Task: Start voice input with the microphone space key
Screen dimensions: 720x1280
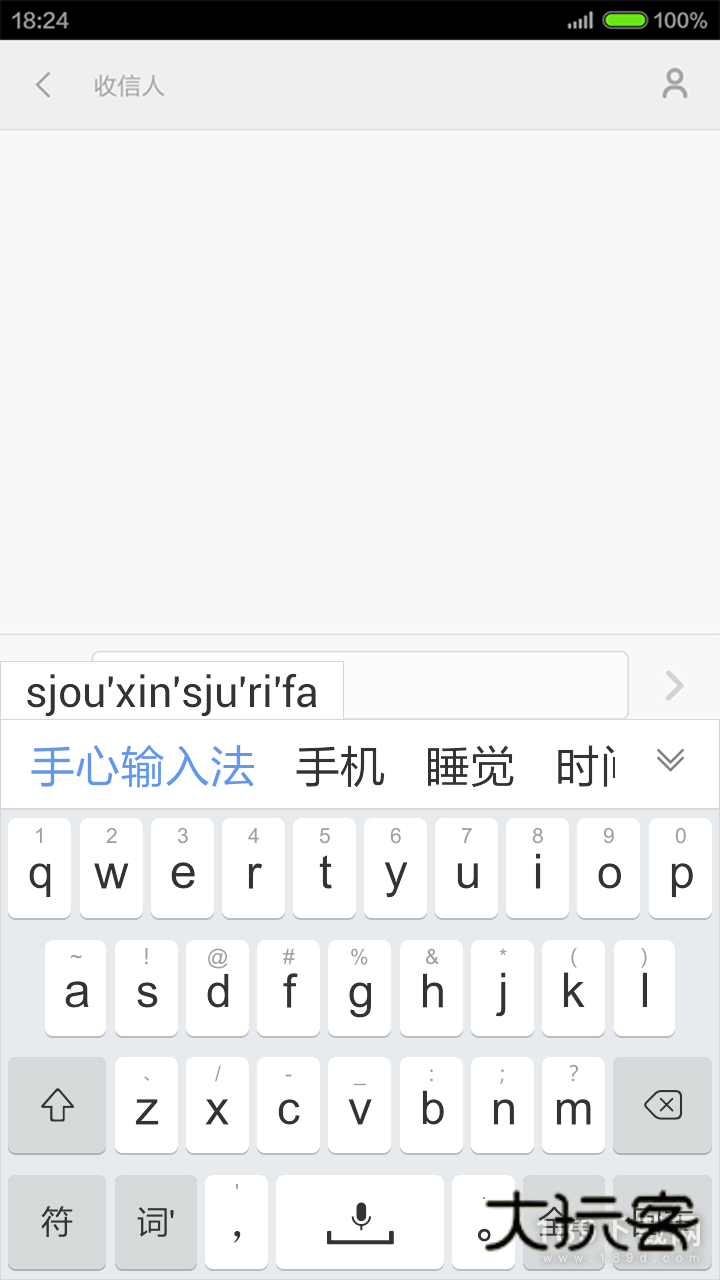Action: point(360,1221)
